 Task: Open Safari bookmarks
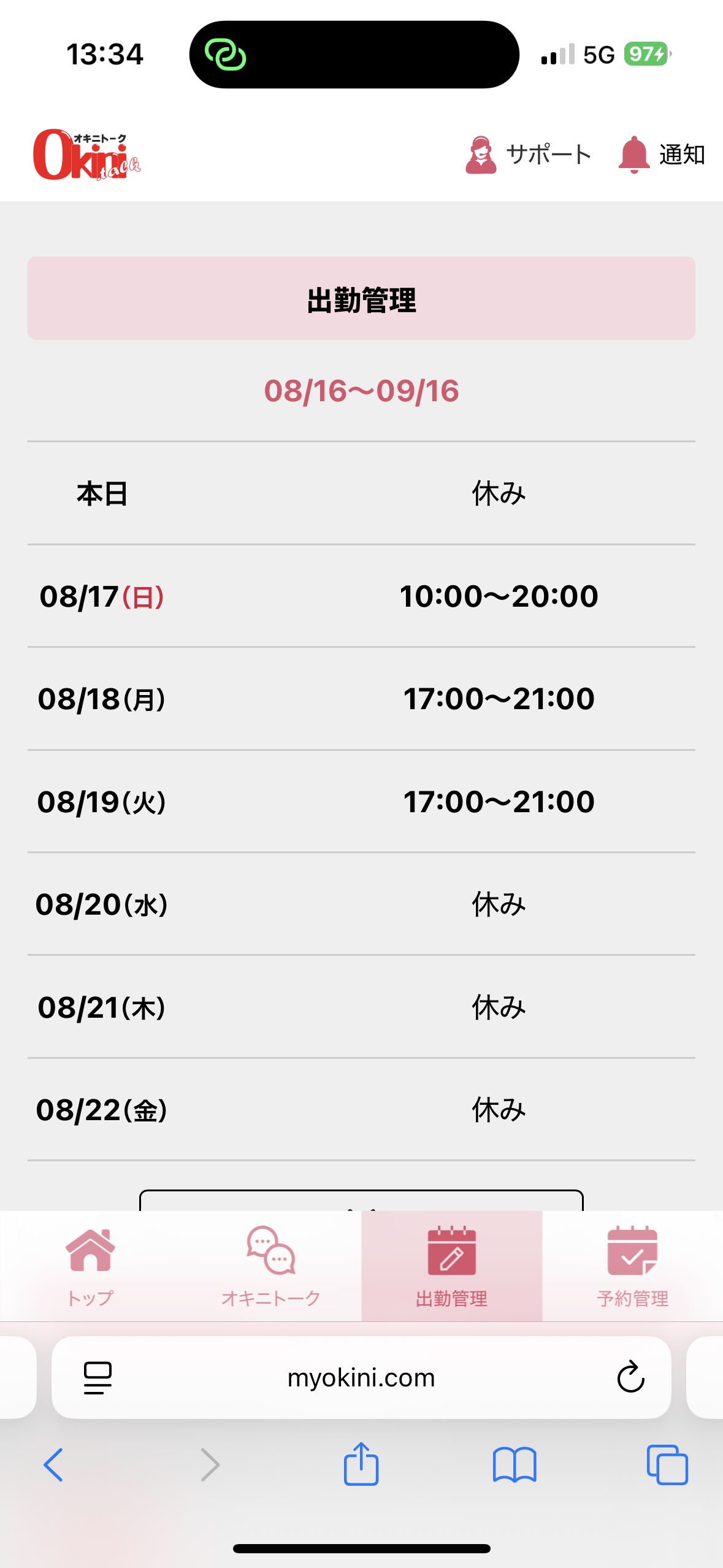tap(515, 1465)
